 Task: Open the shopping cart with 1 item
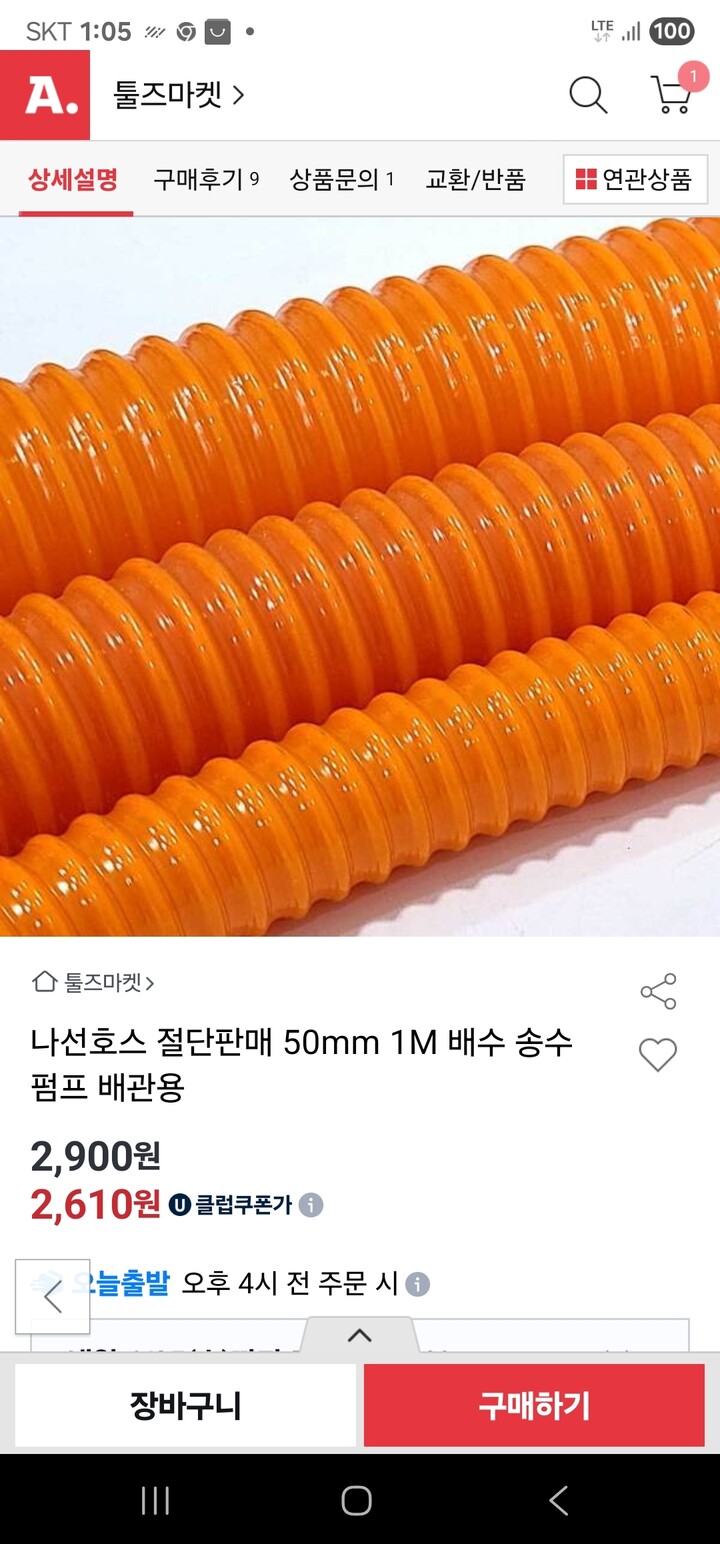pos(668,95)
